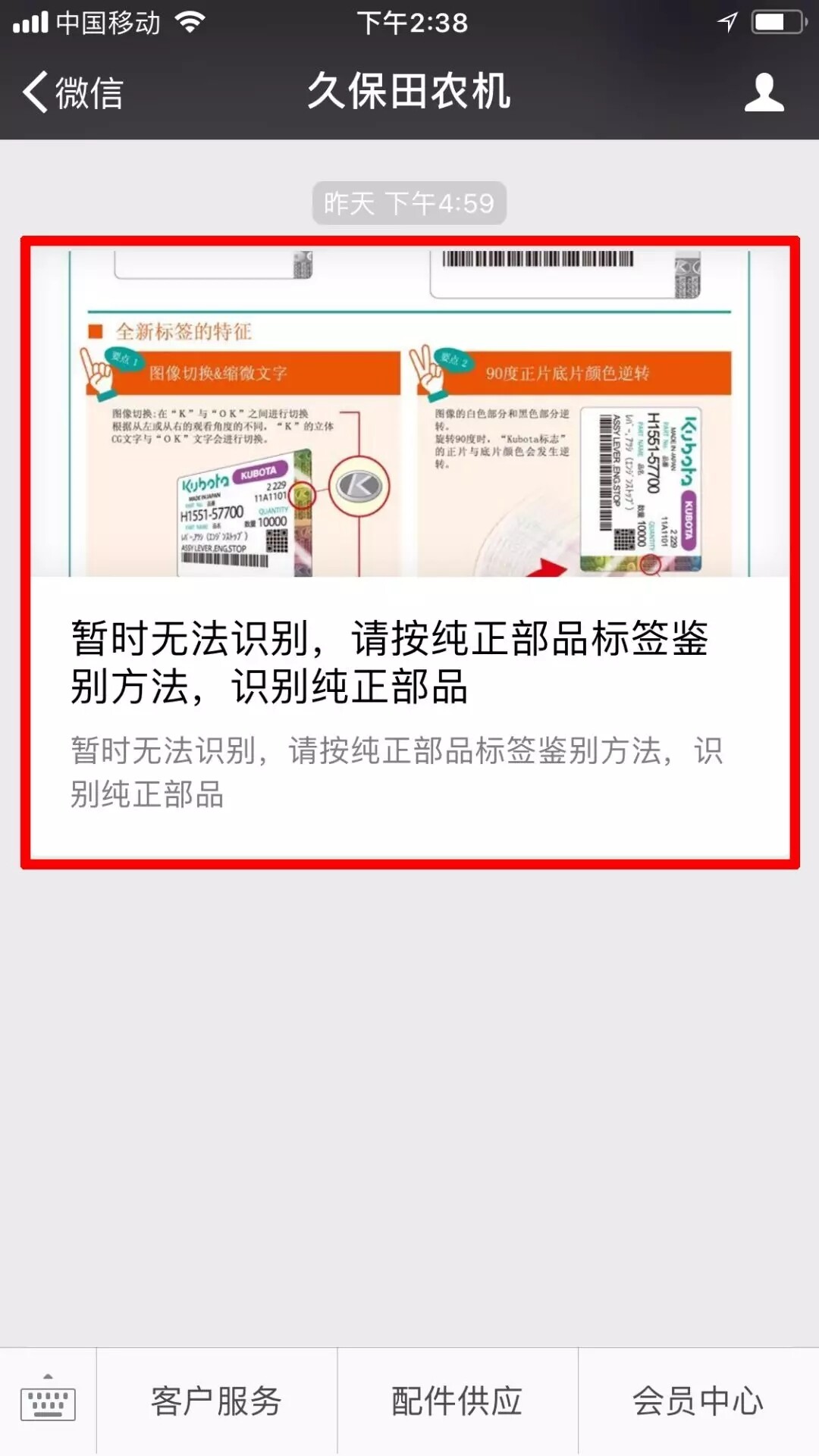Open the 客户服务 menu

[216, 1401]
